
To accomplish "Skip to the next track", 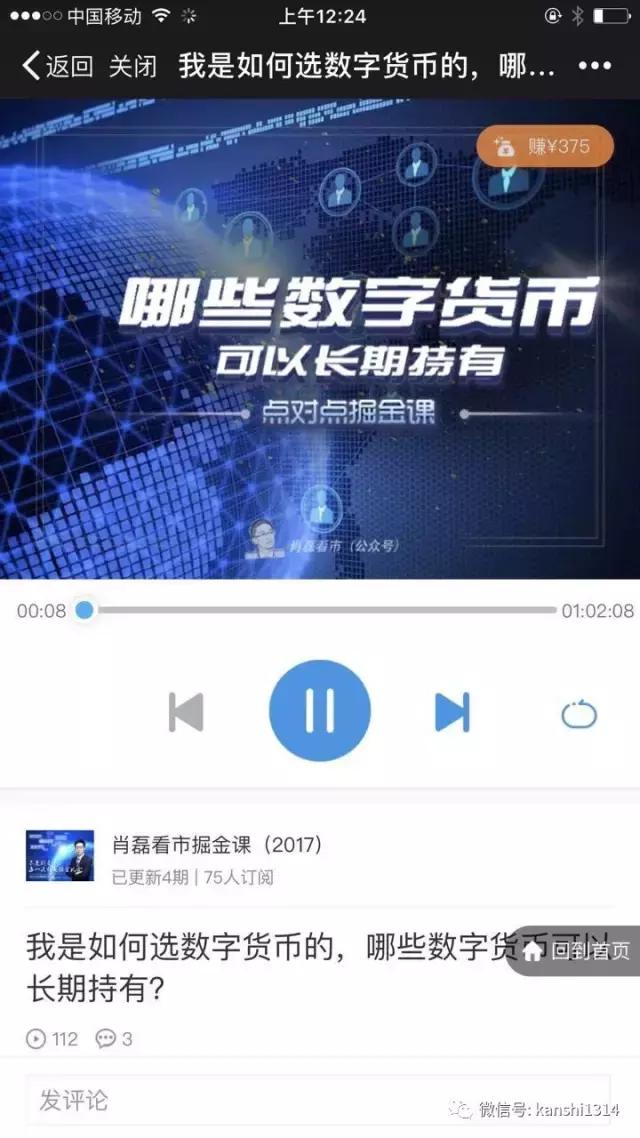I will tap(452, 712).
